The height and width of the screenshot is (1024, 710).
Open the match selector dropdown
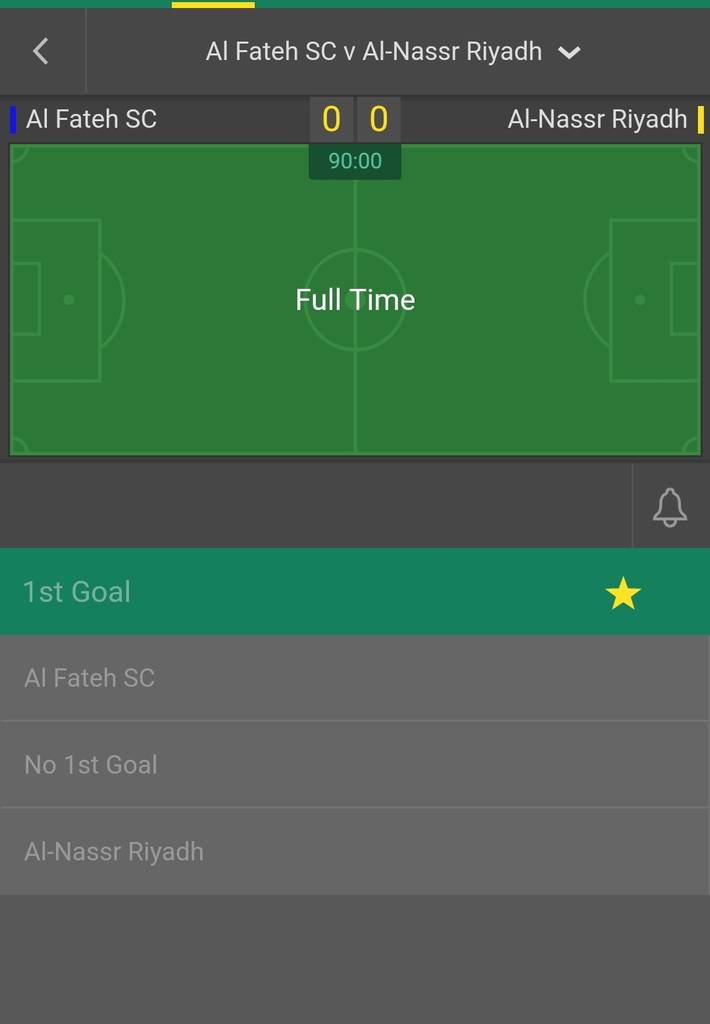(x=569, y=53)
